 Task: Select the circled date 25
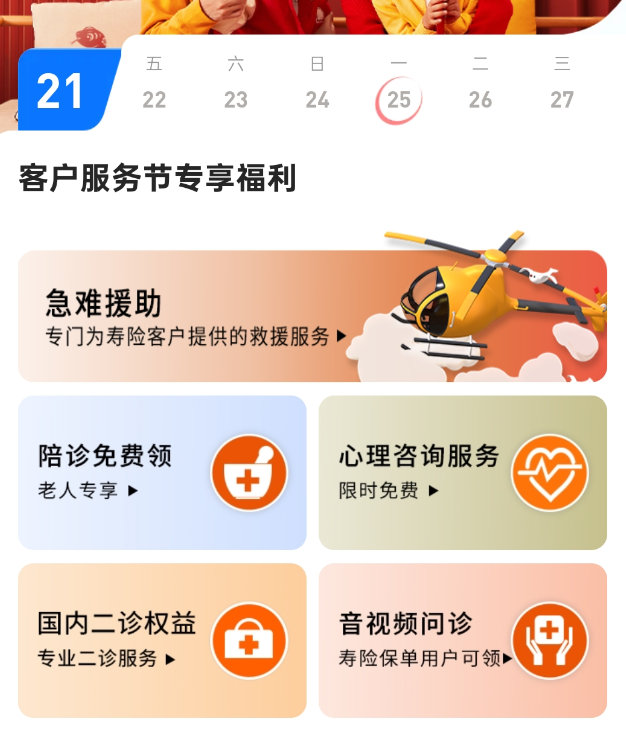(x=399, y=99)
